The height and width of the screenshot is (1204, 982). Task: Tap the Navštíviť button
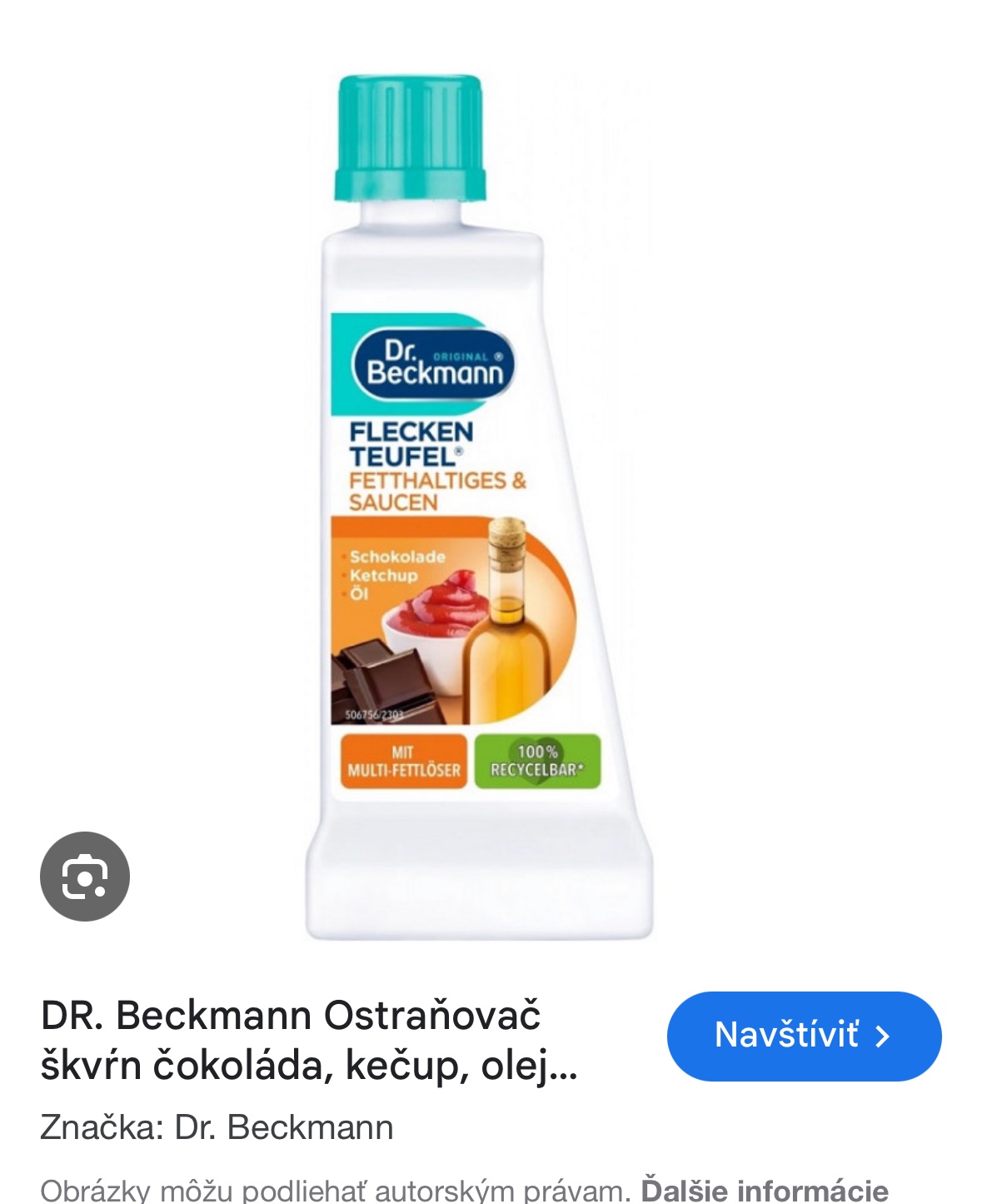(804, 1036)
